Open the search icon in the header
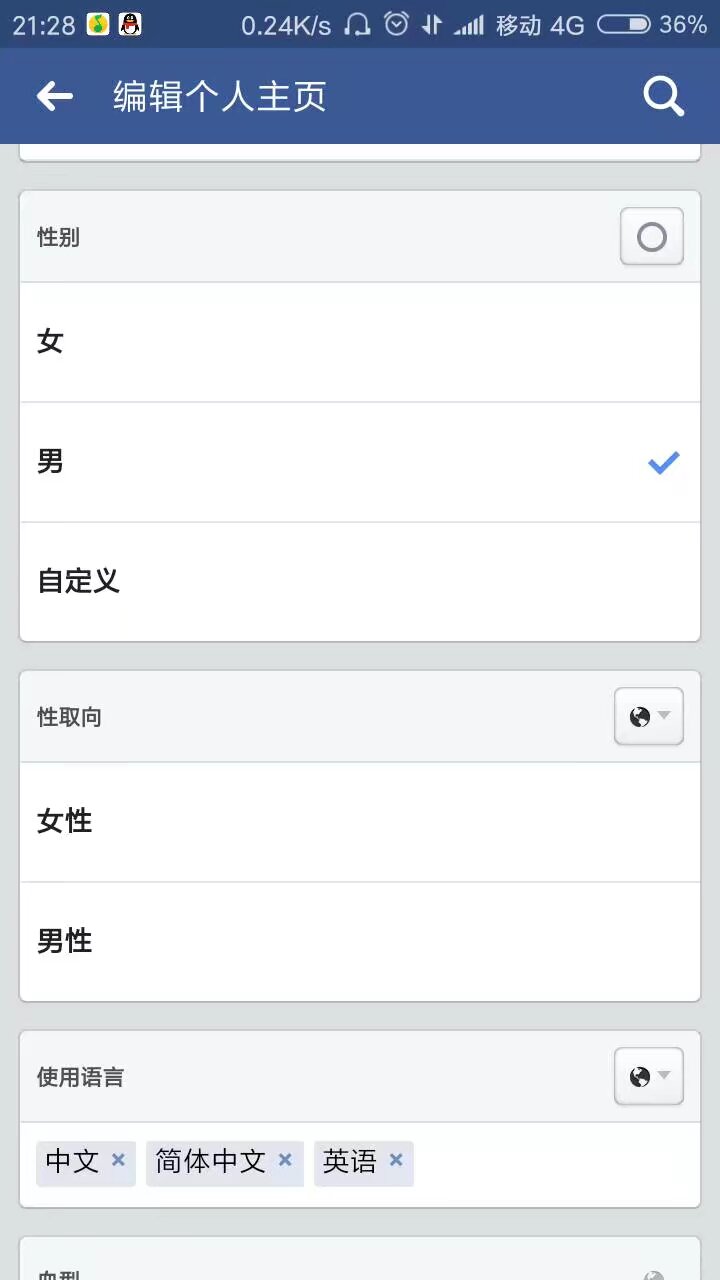 [x=663, y=96]
